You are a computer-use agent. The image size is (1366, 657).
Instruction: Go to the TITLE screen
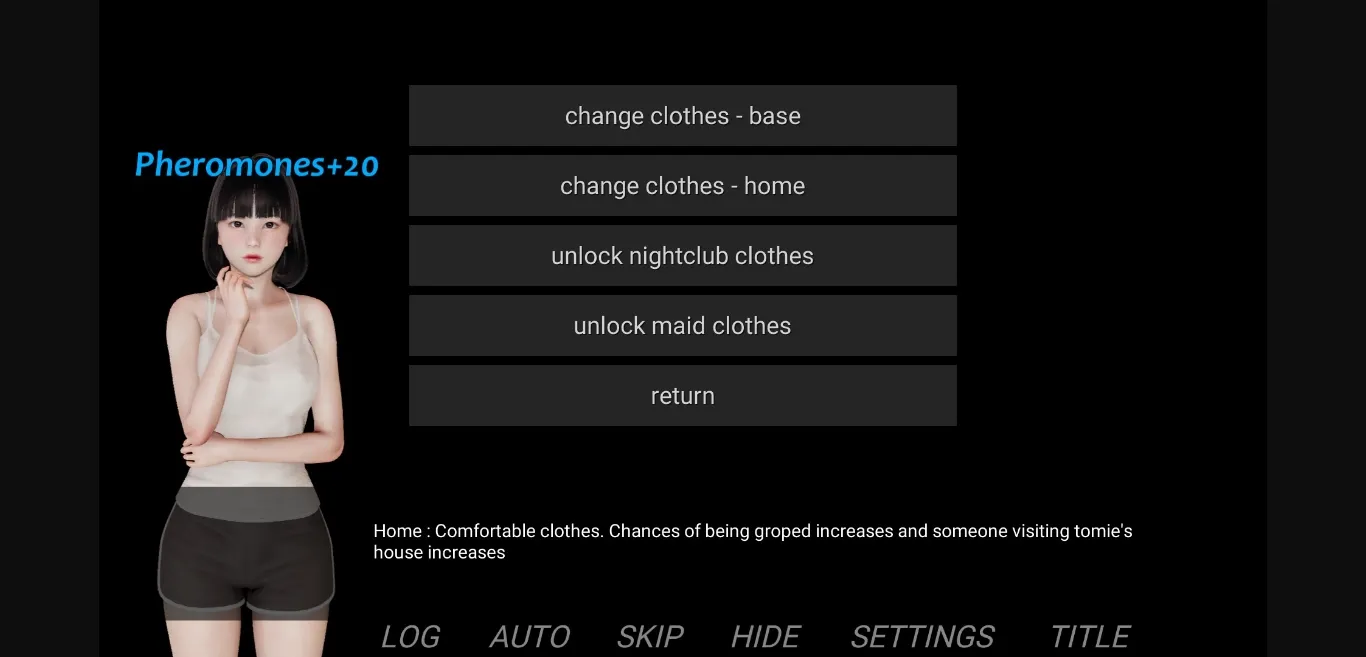(x=1090, y=636)
